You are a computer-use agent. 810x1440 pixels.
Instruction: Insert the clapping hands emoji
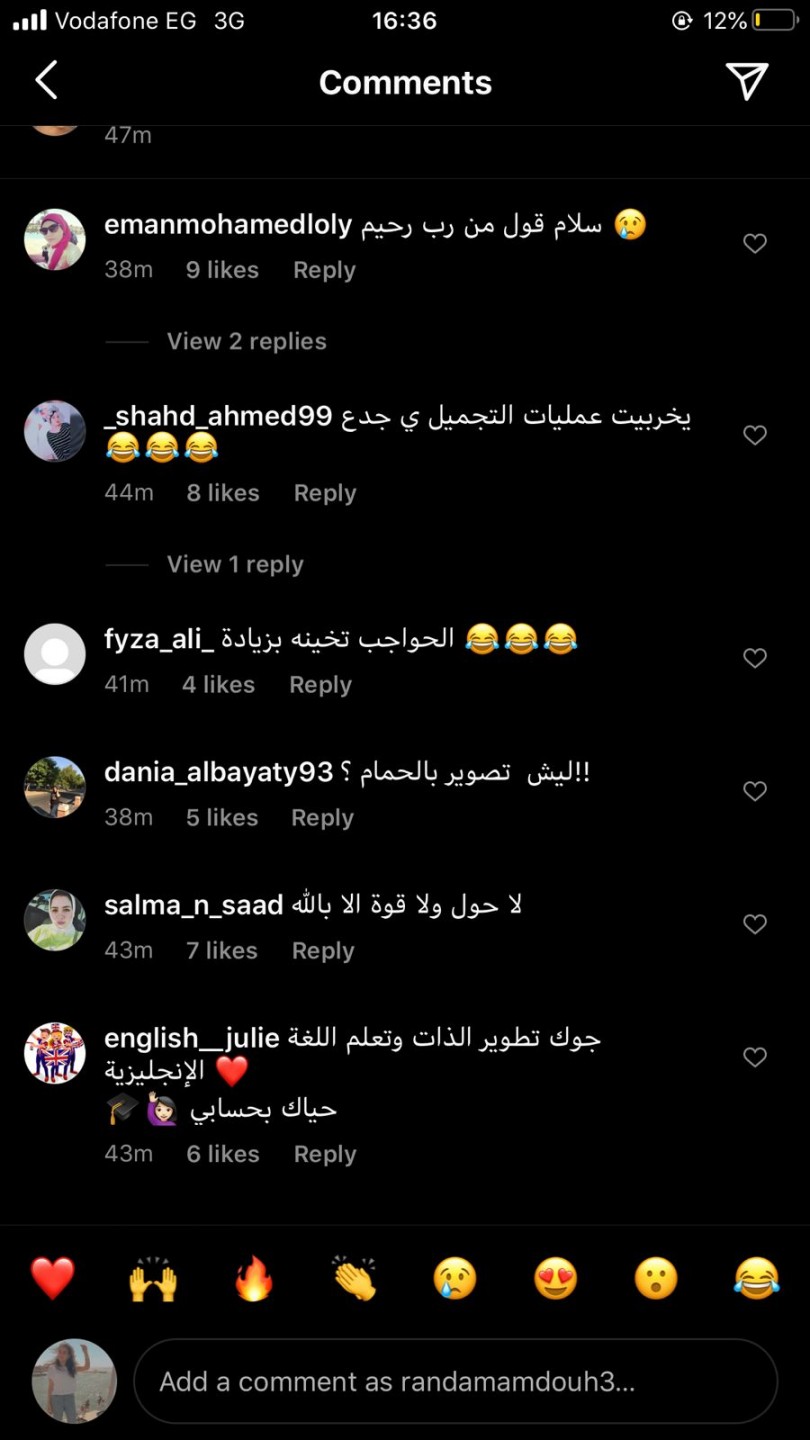354,1278
